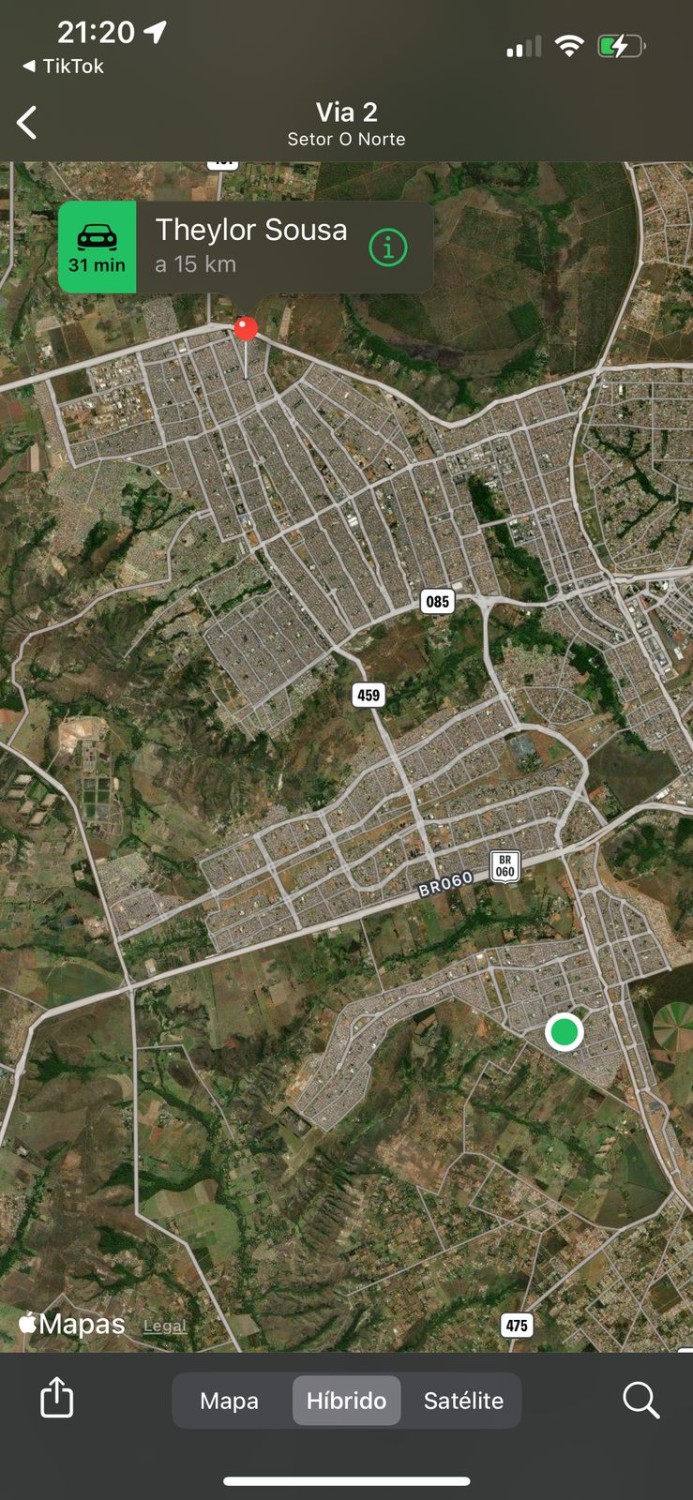
Task: Go back using the top-left arrow
Action: pos(27,123)
